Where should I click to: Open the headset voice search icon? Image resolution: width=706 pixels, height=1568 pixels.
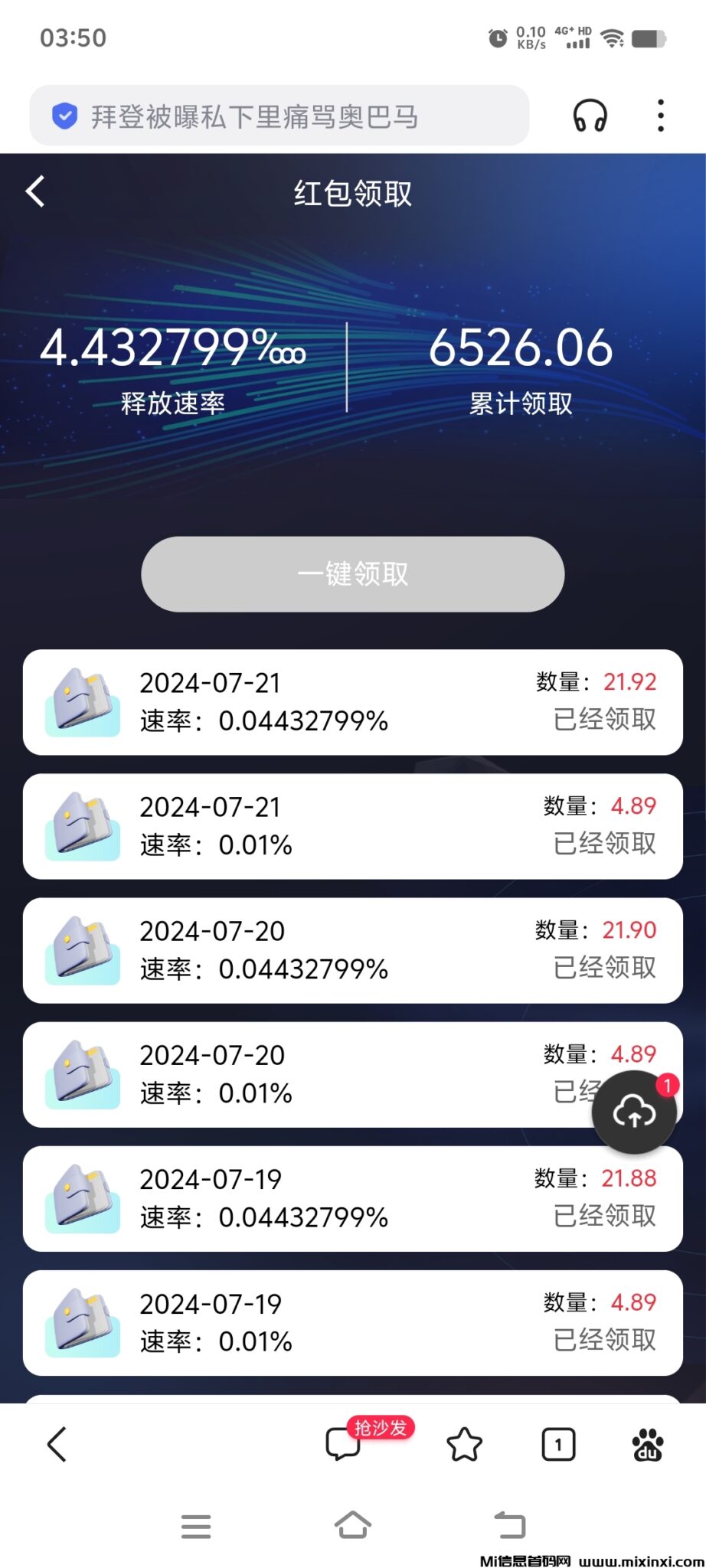point(589,115)
